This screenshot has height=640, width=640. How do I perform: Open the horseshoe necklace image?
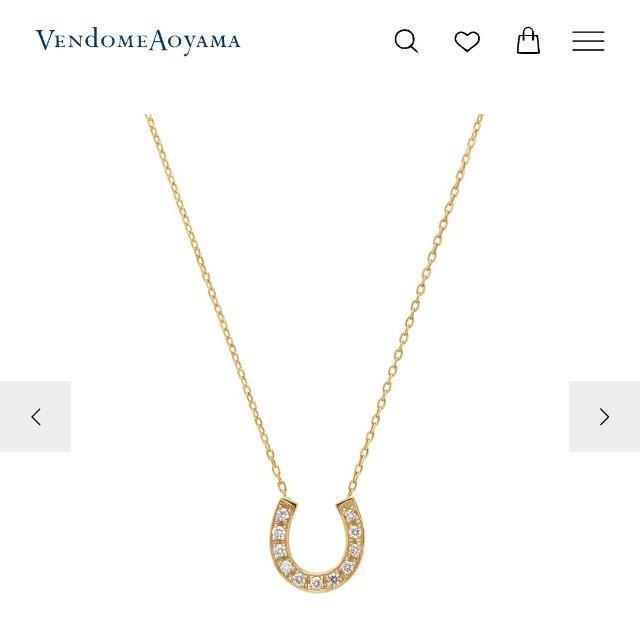click(316, 400)
